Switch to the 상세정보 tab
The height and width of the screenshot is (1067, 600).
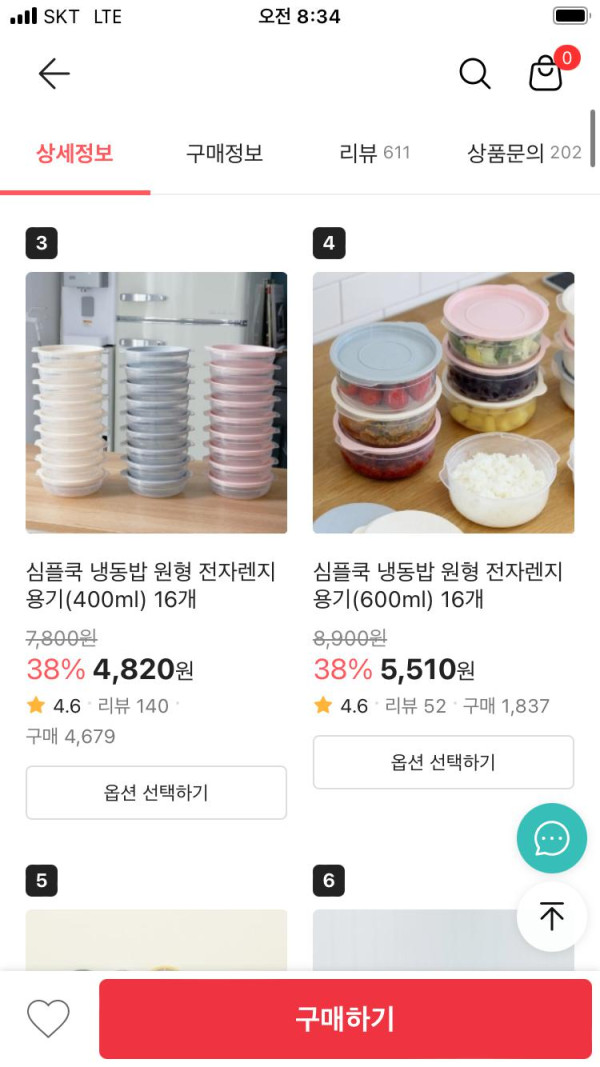coord(75,153)
